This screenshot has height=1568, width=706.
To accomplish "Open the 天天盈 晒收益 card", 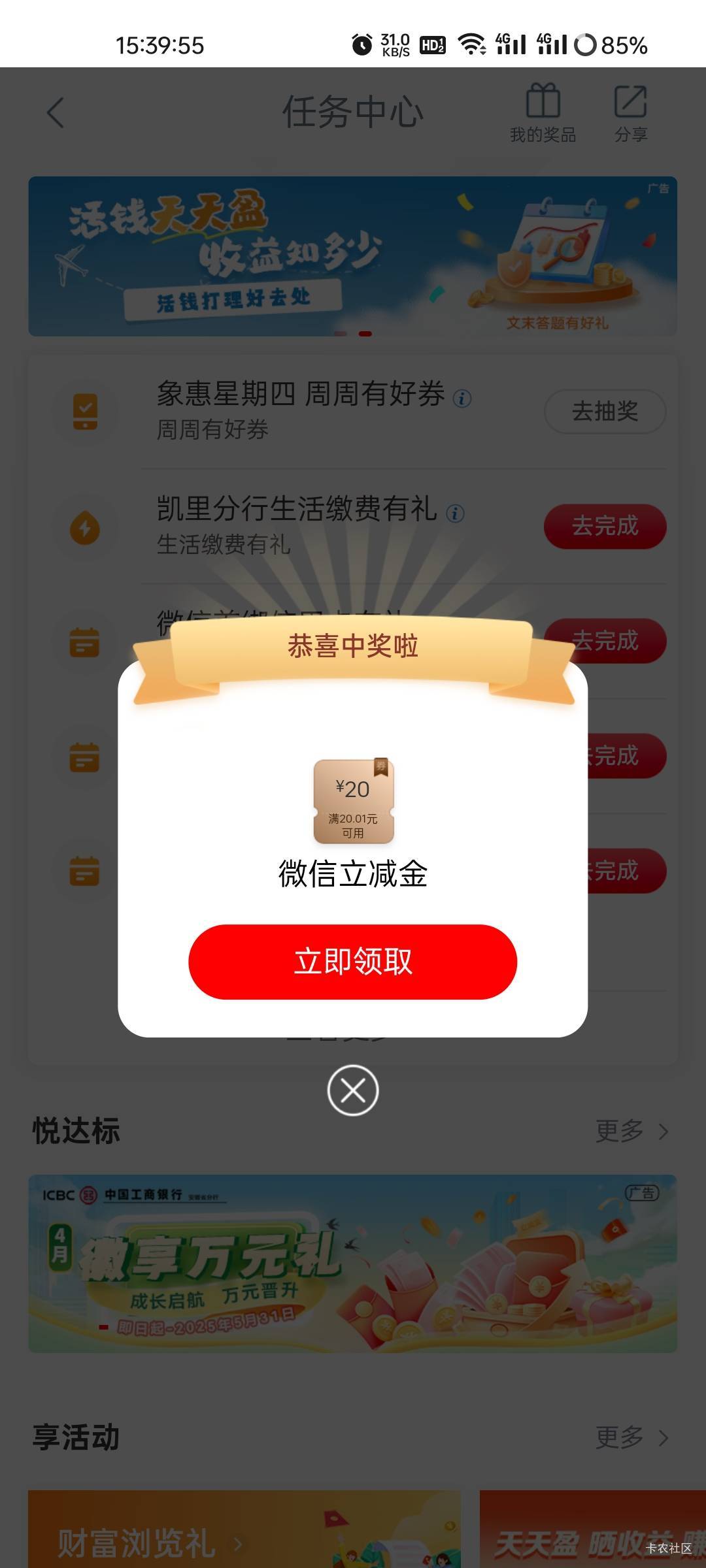I will click(593, 1529).
